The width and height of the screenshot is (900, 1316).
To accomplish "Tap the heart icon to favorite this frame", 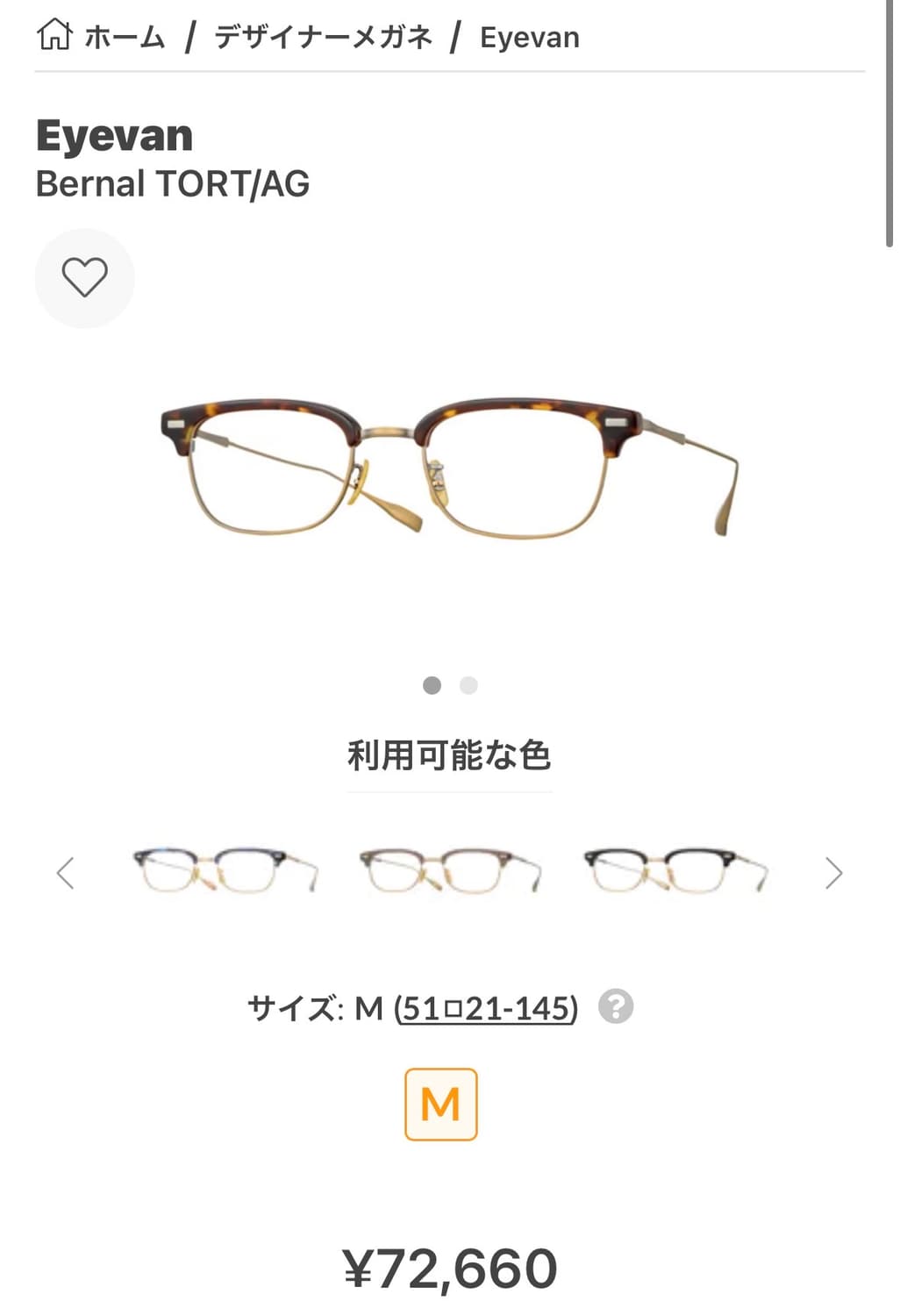I will click(x=84, y=277).
